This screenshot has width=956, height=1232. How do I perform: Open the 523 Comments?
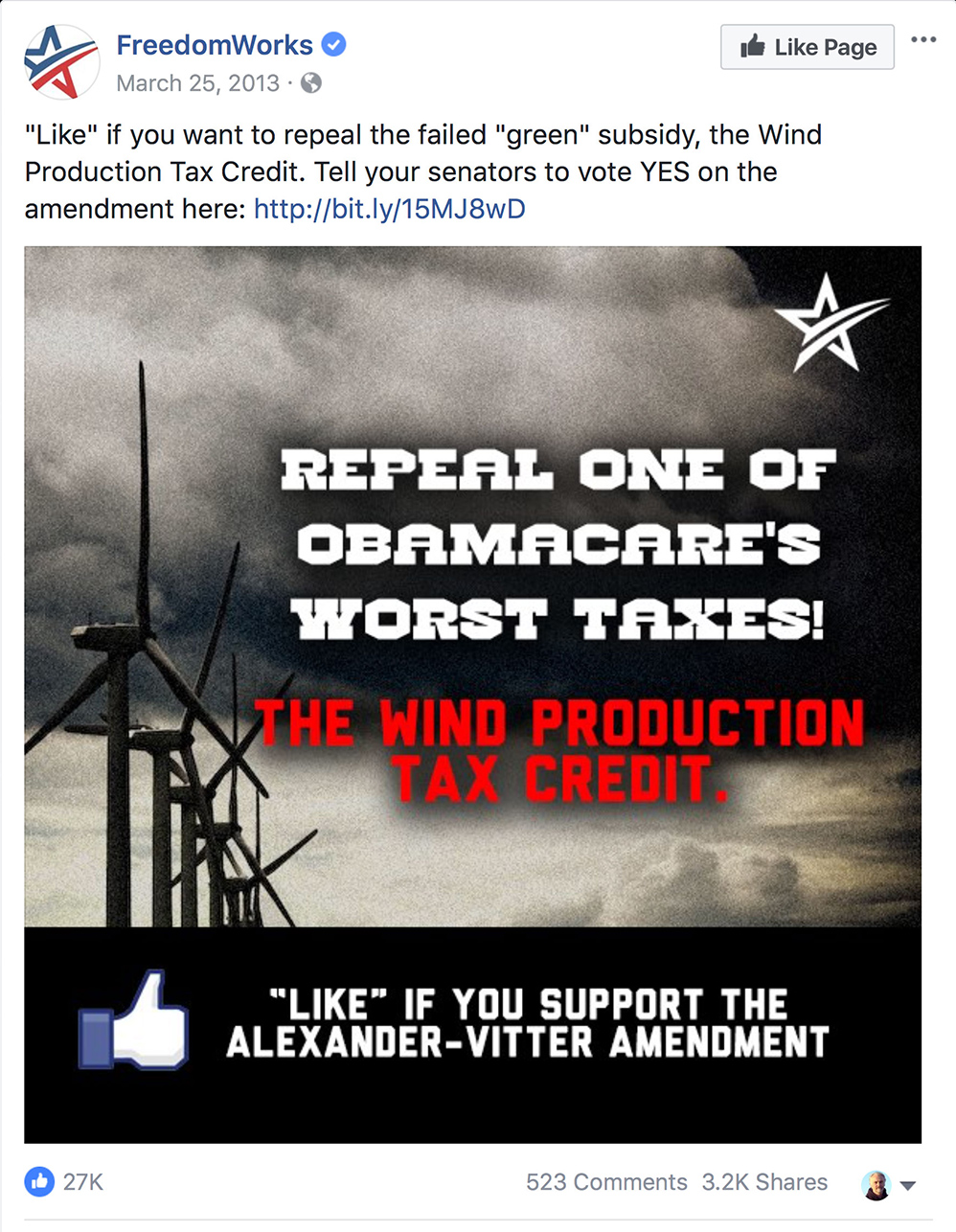click(x=605, y=1182)
